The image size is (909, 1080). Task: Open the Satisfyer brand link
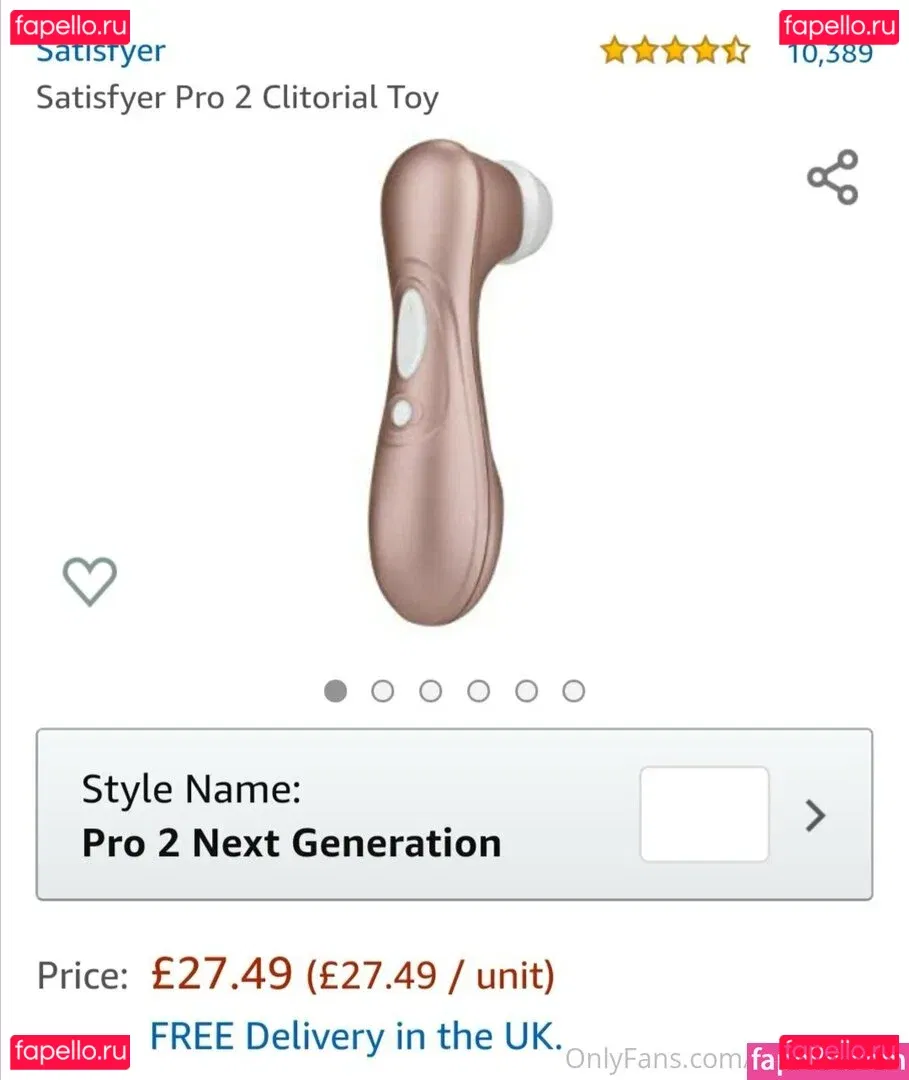click(101, 53)
